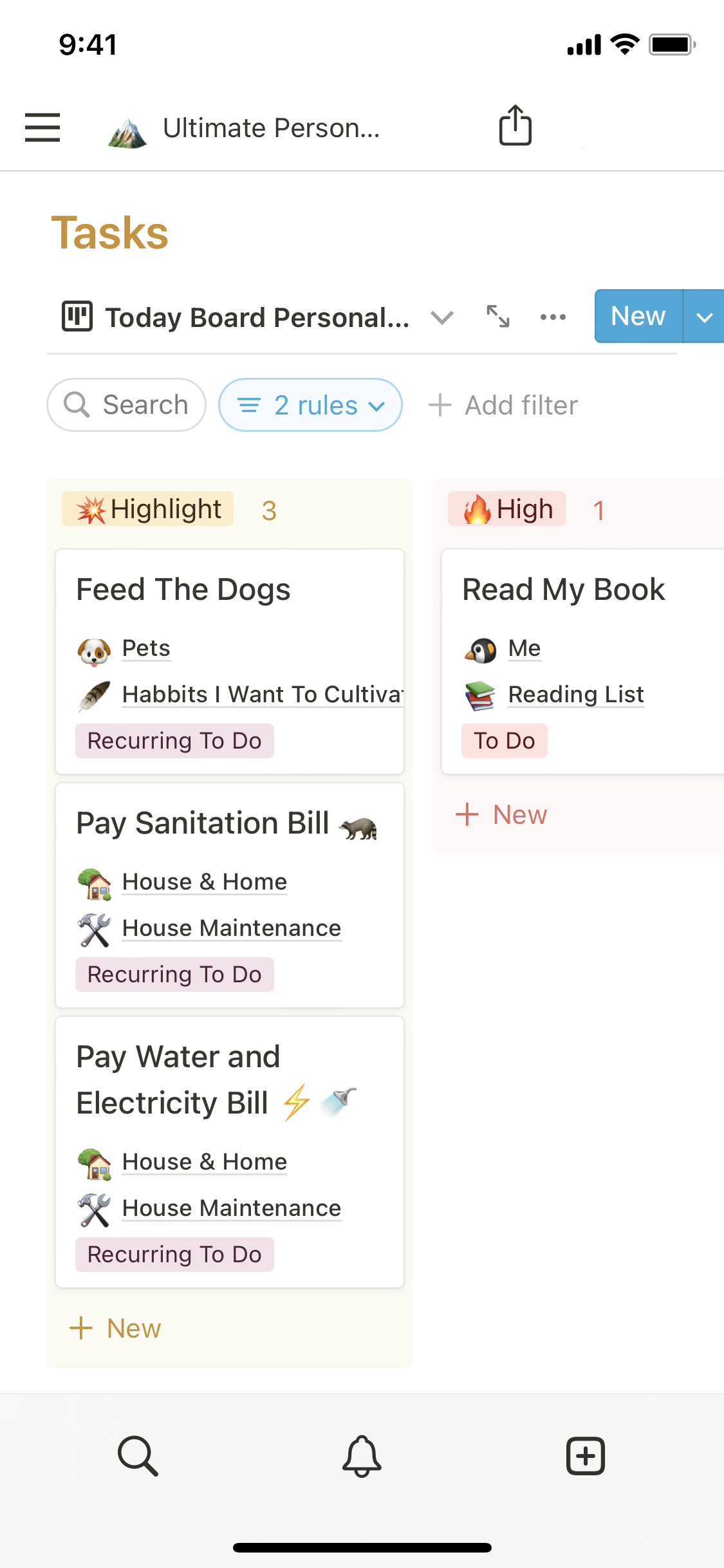Open the 2 rules filter chip
Image resolution: width=724 pixels, height=1568 pixels.
point(311,405)
